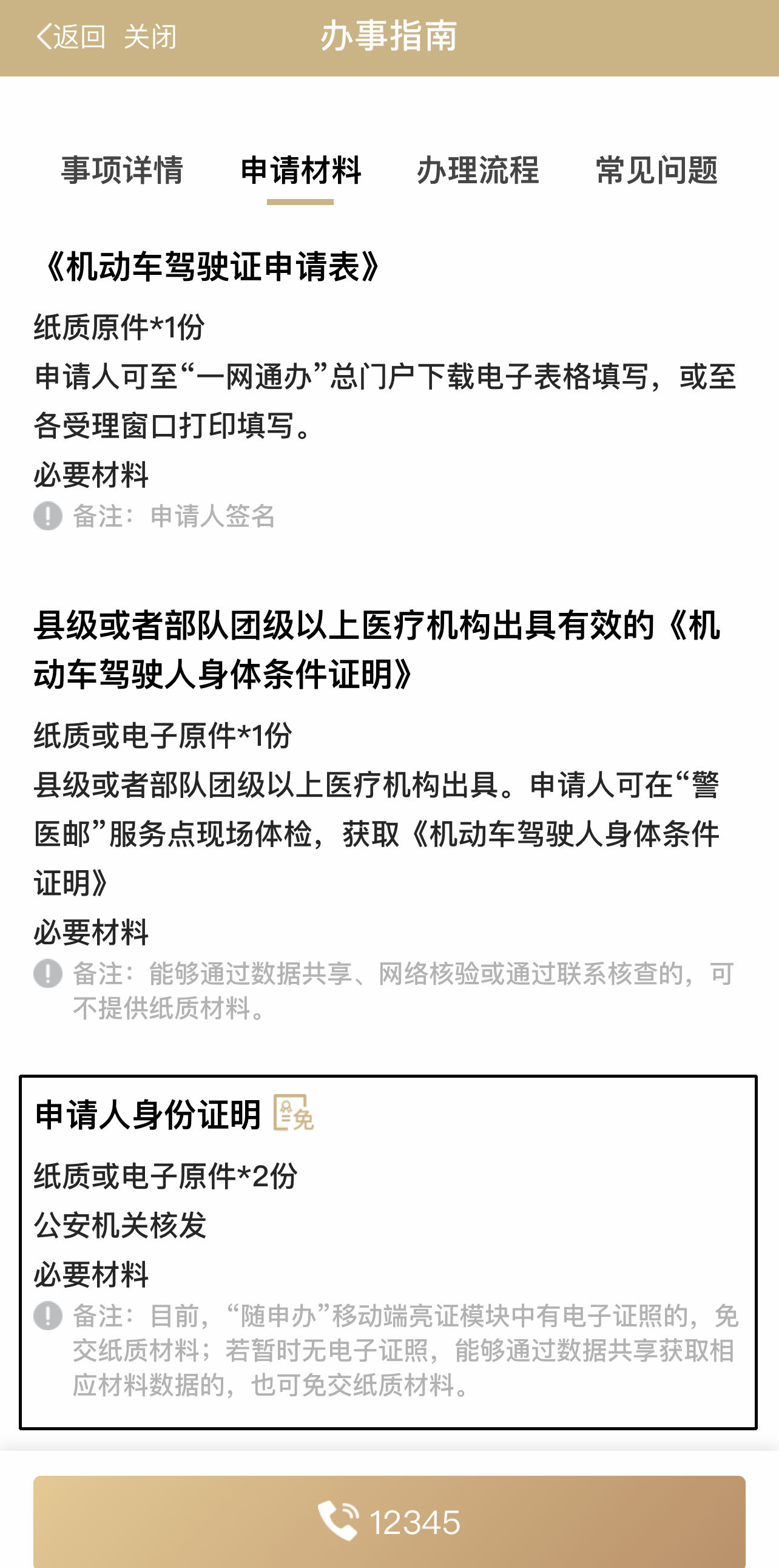Open the 办理流程 tab
779x1568 pixels.
pyautogui.click(x=477, y=170)
